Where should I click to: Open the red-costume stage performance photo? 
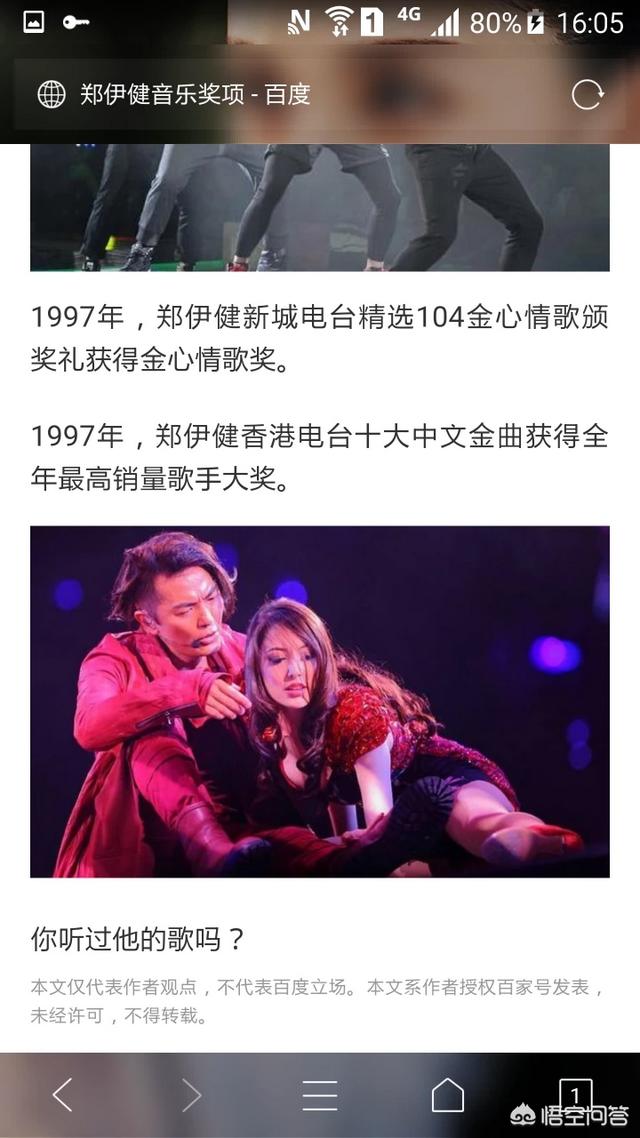(320, 701)
